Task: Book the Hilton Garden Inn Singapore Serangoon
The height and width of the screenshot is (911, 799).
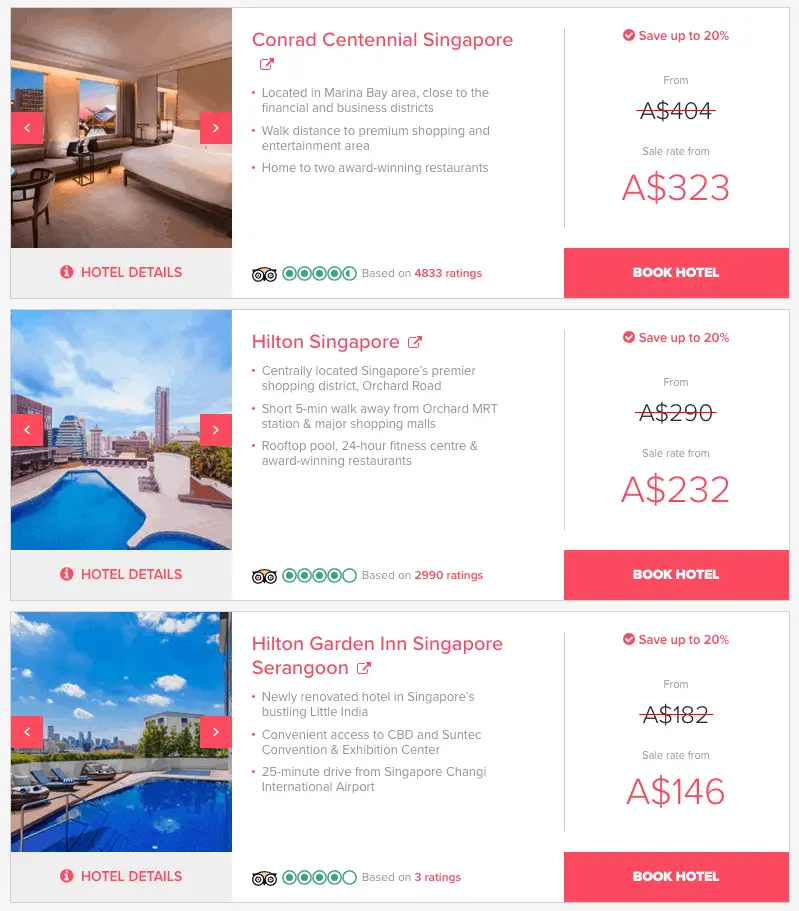Action: 676,876
